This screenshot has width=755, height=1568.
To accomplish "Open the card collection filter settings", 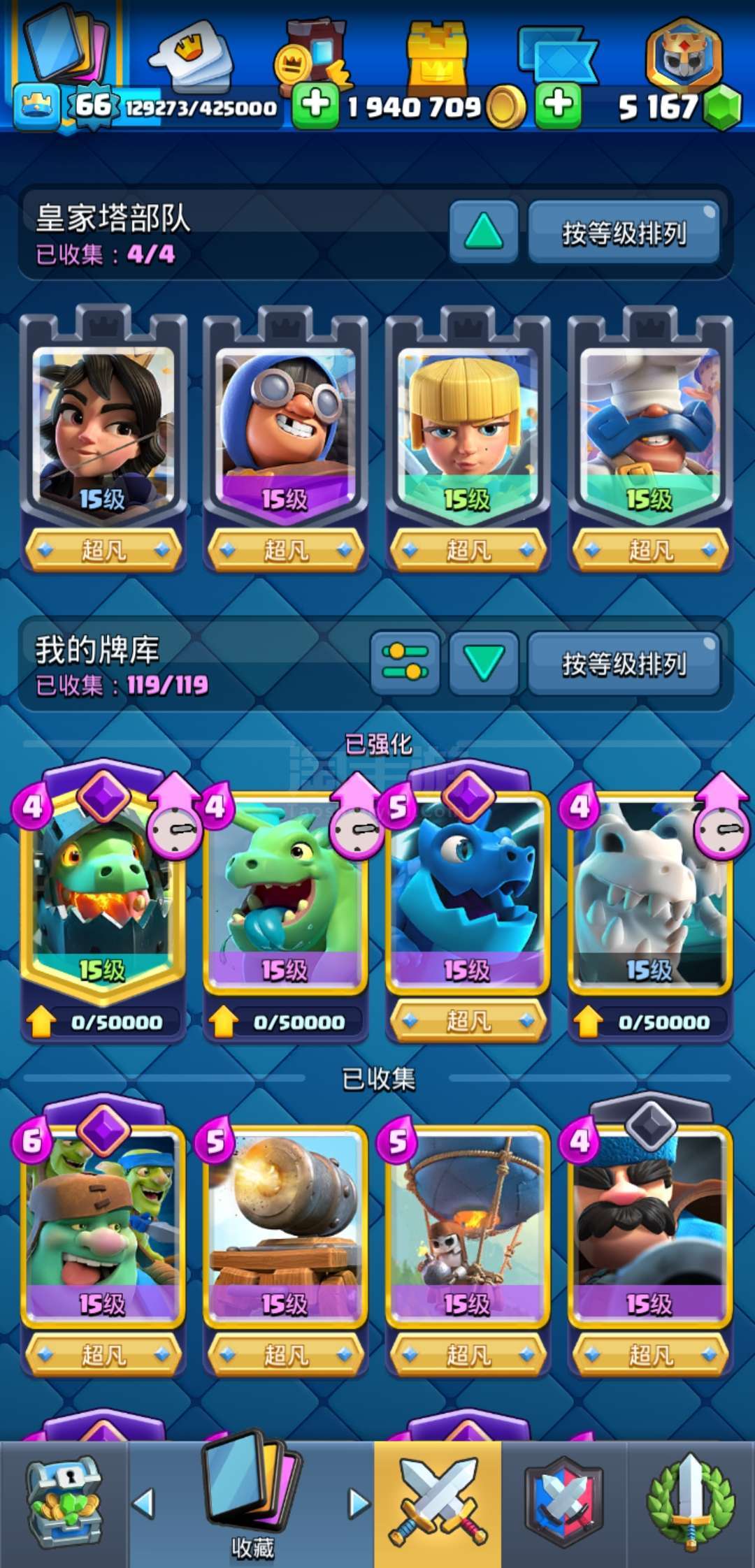I will tap(405, 662).
